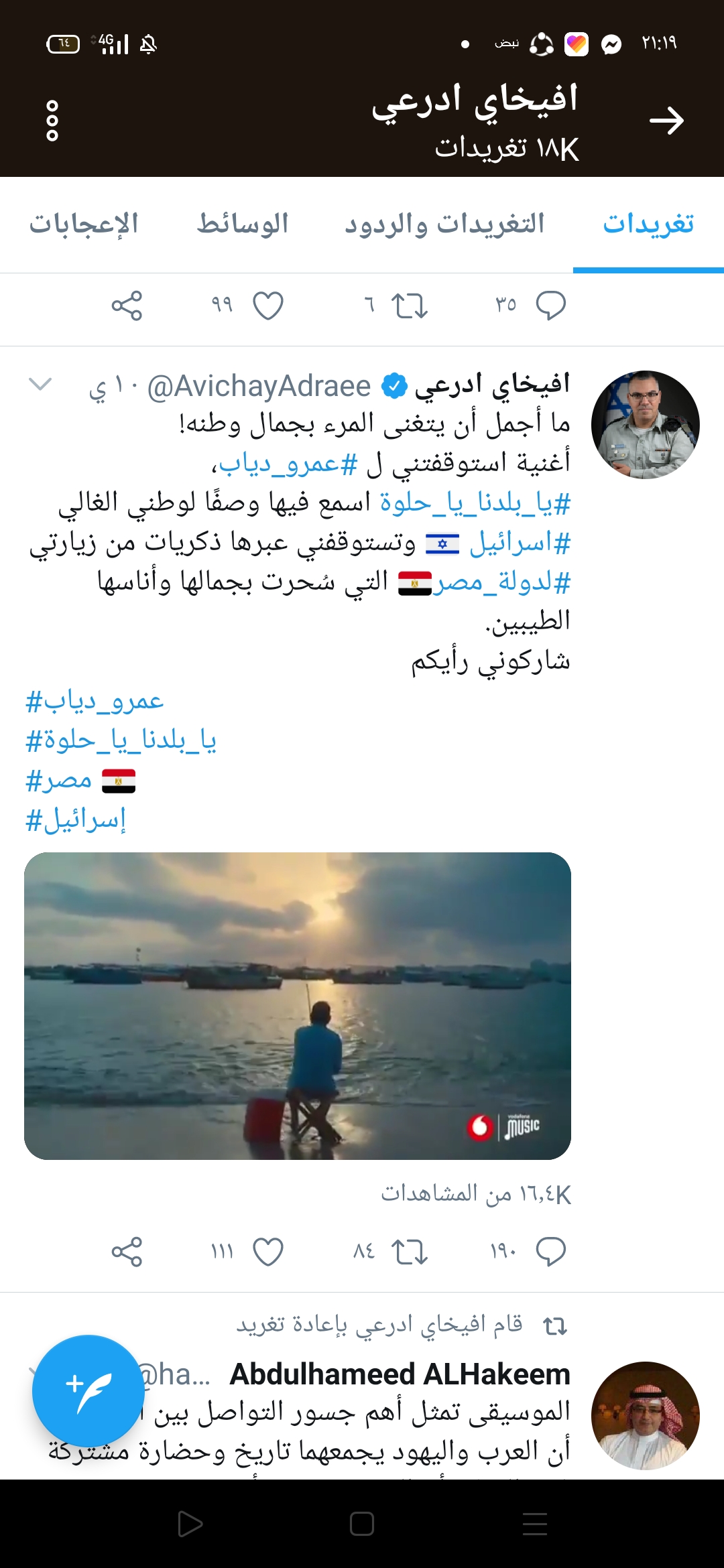Open Avichay Adraee's profile picture
The image size is (724, 1568).
(645, 424)
